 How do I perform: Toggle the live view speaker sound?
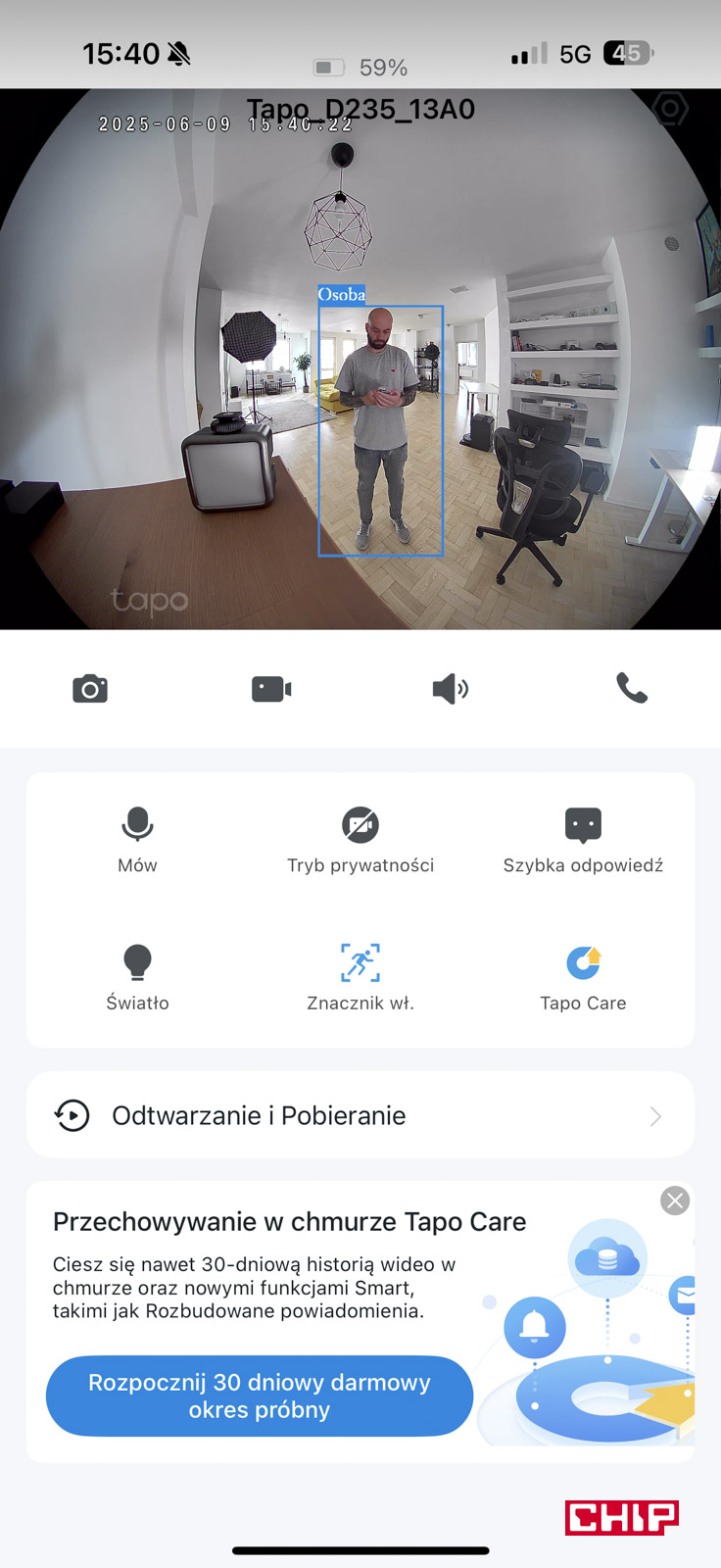coord(451,689)
